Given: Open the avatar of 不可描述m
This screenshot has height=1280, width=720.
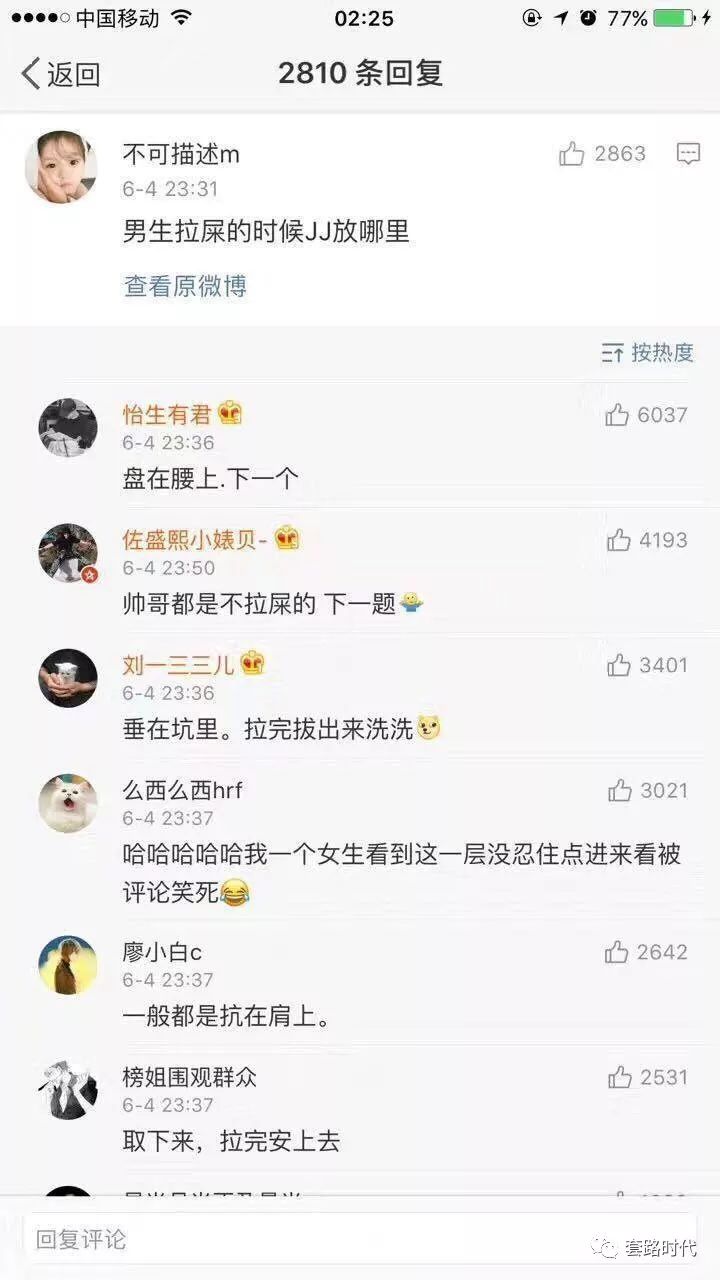Looking at the screenshot, I should pos(61,168).
